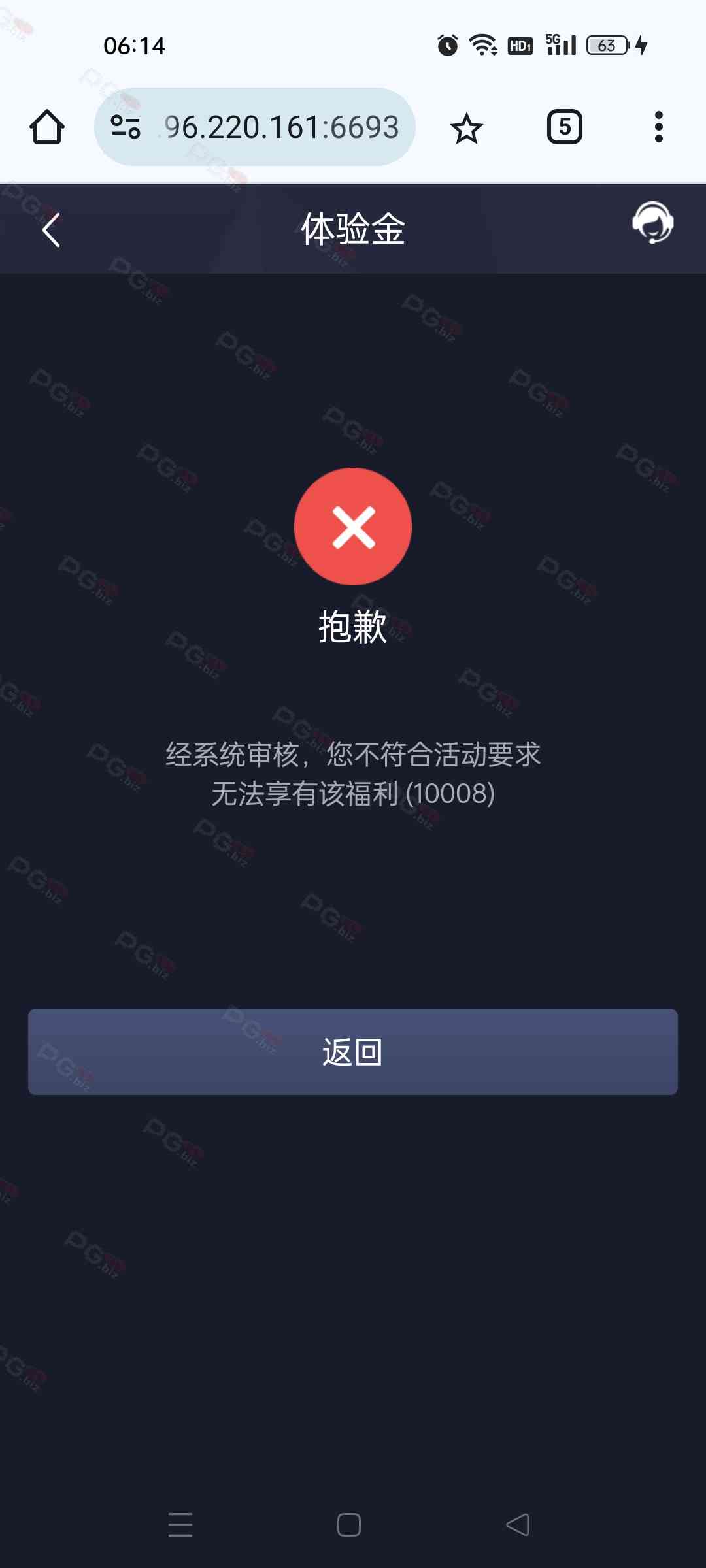
Task: Tap the address bar URL
Action: [x=281, y=127]
